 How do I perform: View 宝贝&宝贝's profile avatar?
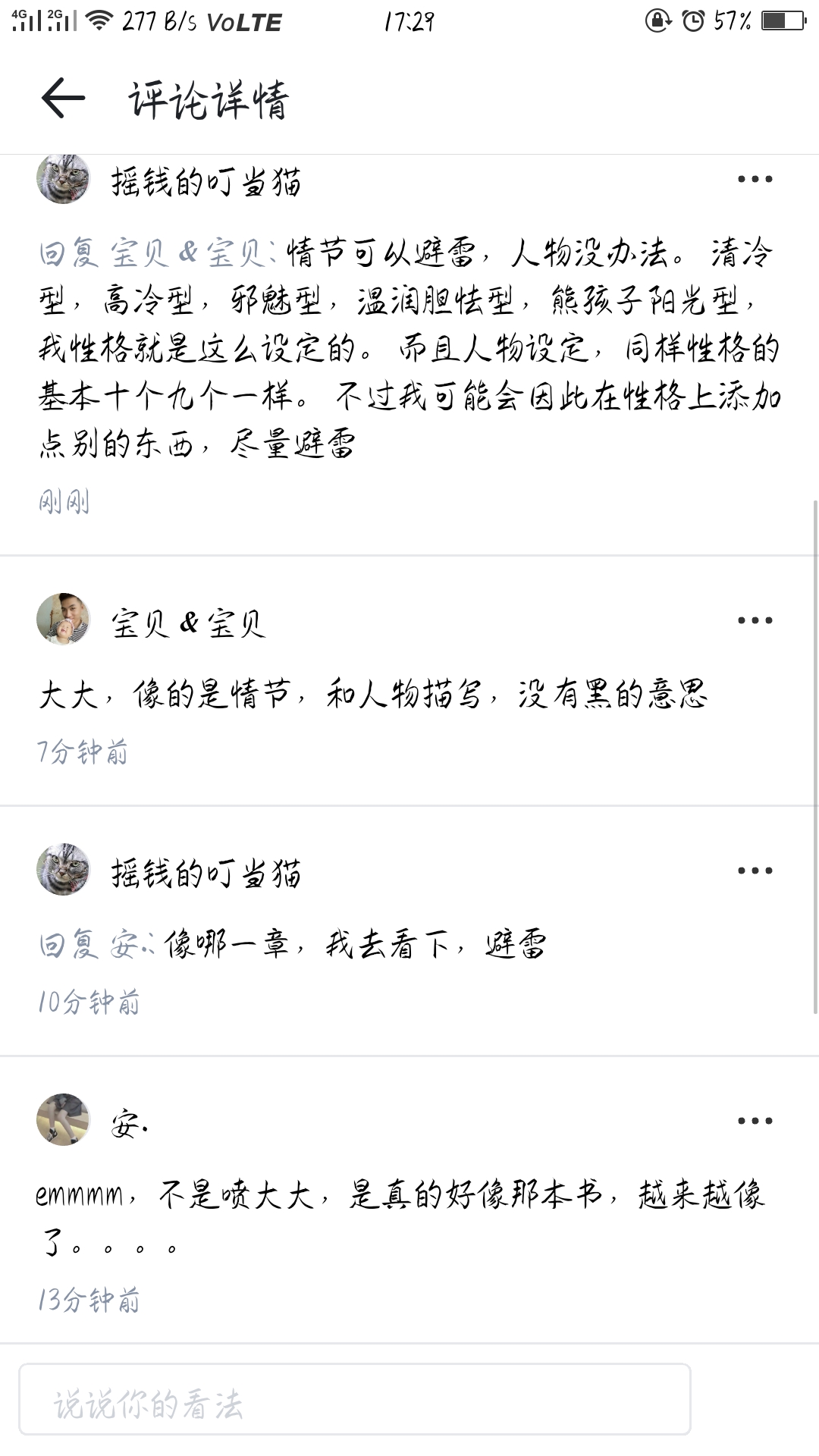pyautogui.click(x=63, y=619)
